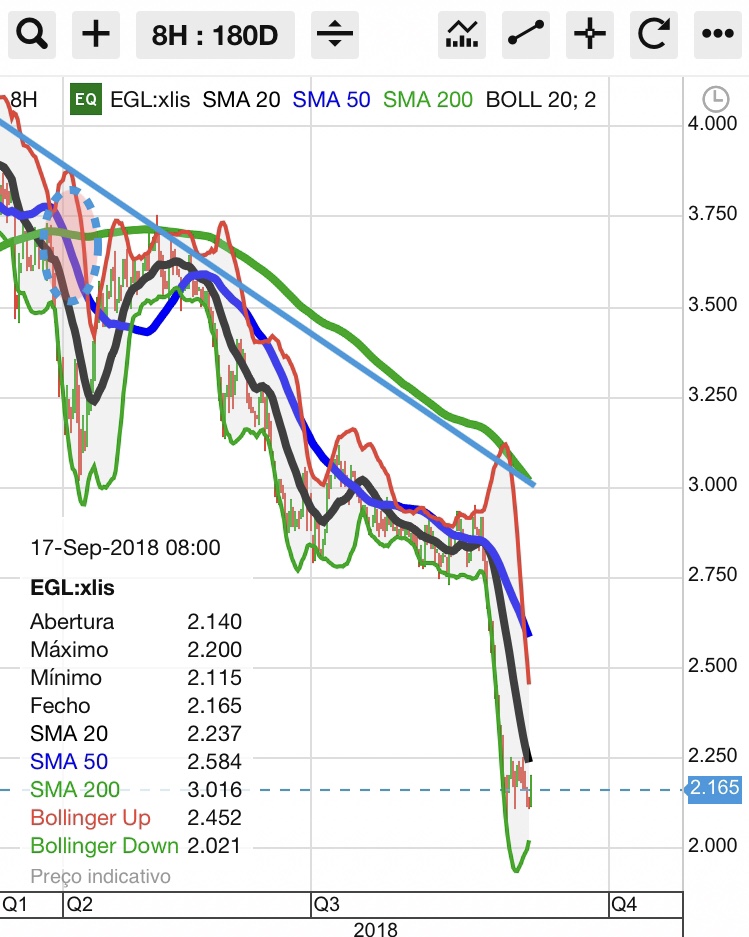This screenshot has height=937, width=749.
Task: Add an instrument with the plus button
Action: coord(96,36)
